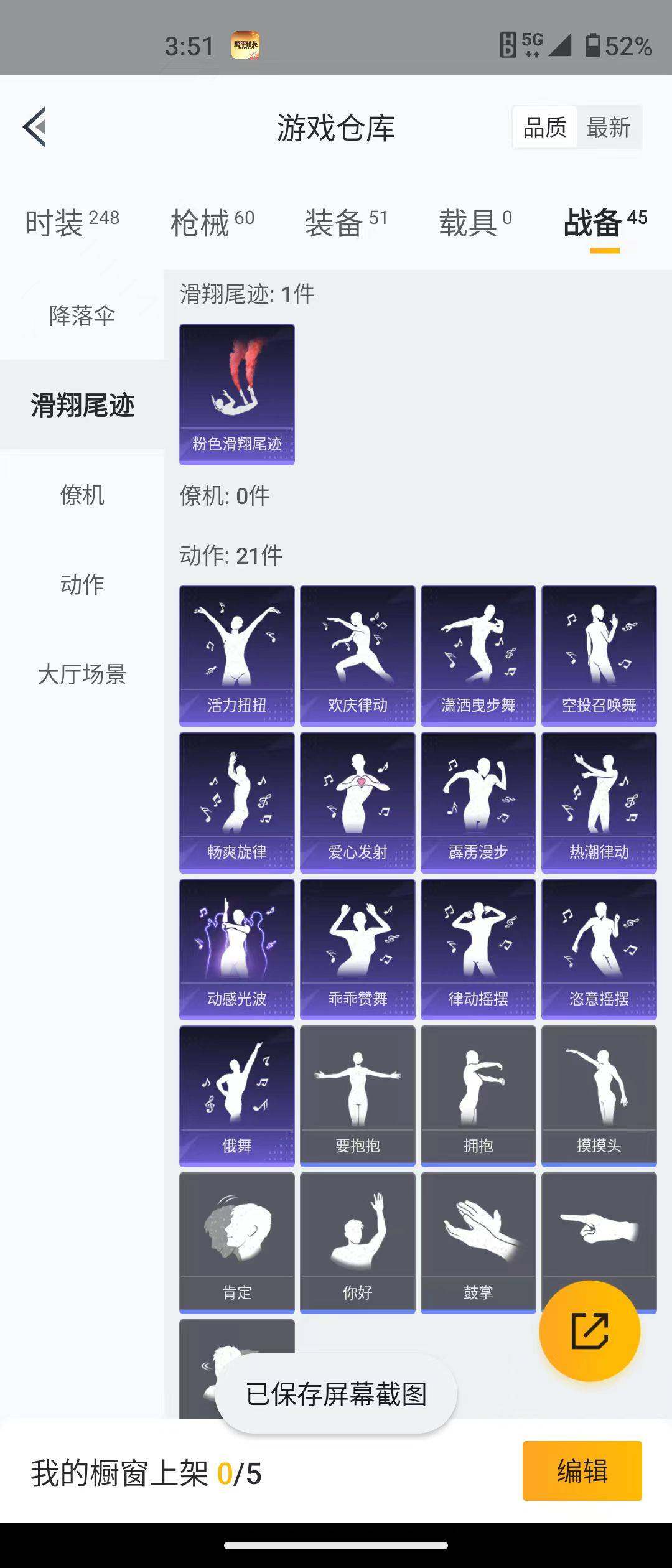Sort items by 品质
Viewport: 672px width, 1568px height.
tap(544, 128)
